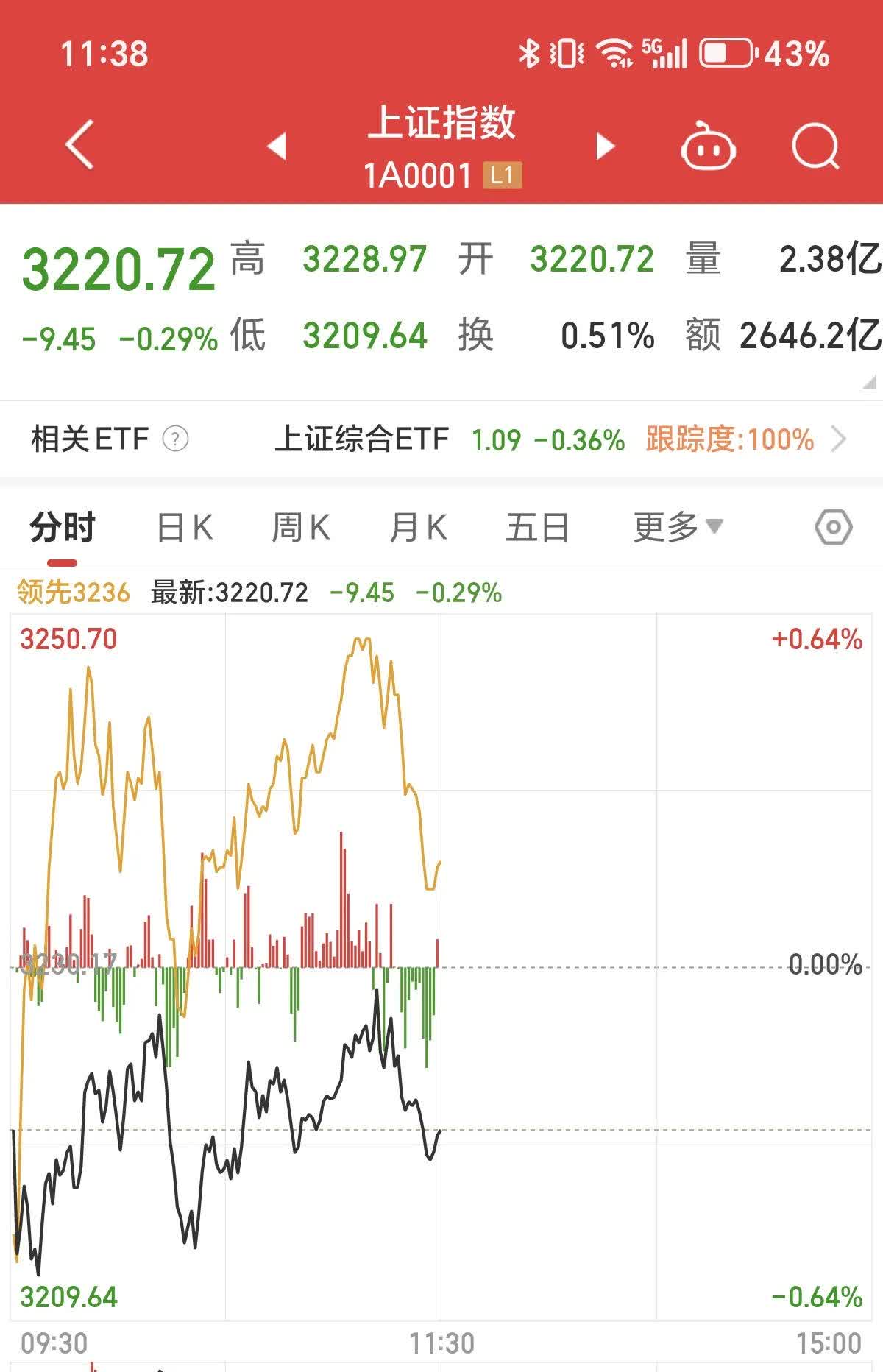The image size is (883, 1372).
Task: Select the 周K weekly chart tab
Action: (300, 526)
